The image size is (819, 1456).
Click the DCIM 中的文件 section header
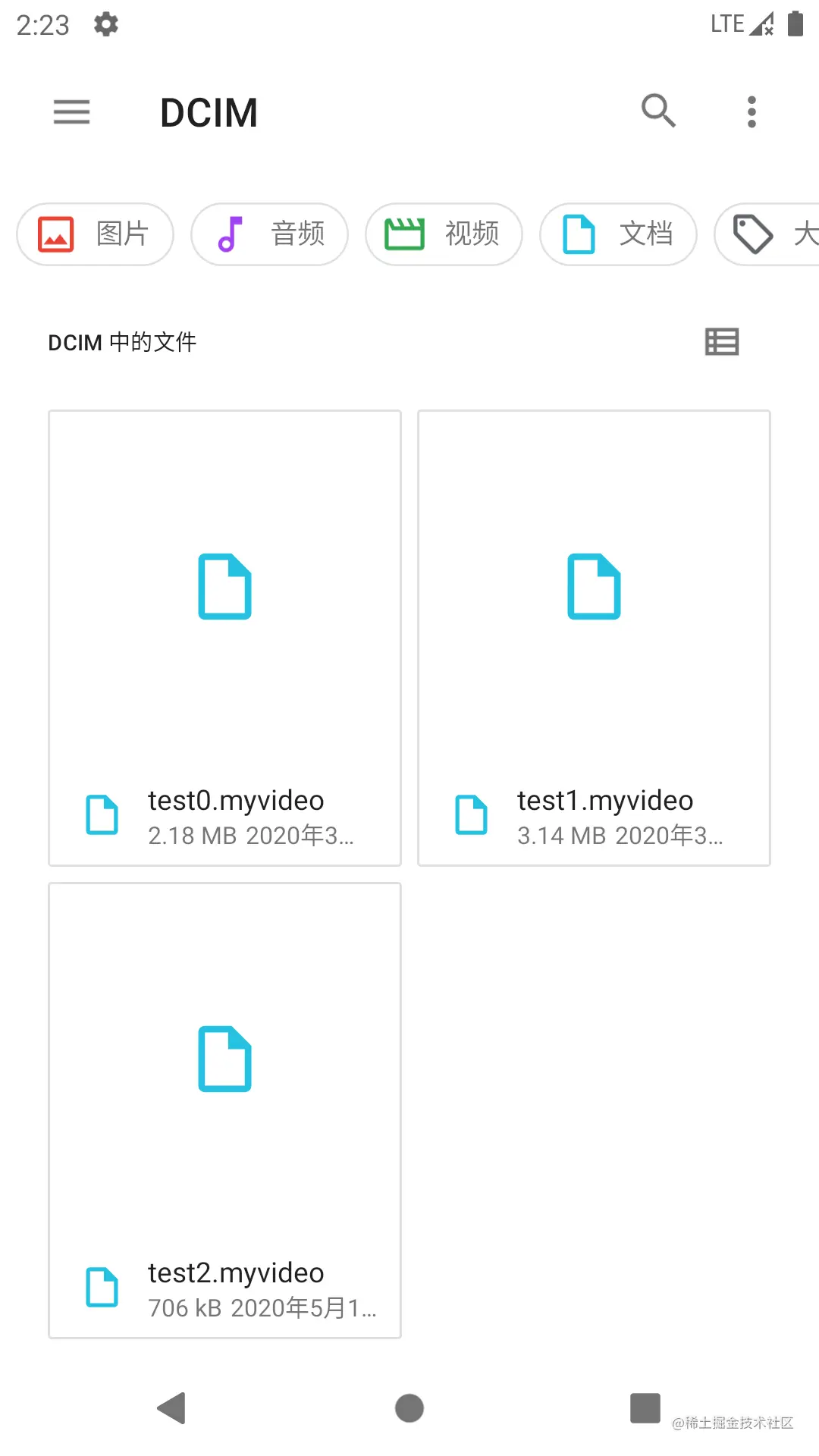122,342
